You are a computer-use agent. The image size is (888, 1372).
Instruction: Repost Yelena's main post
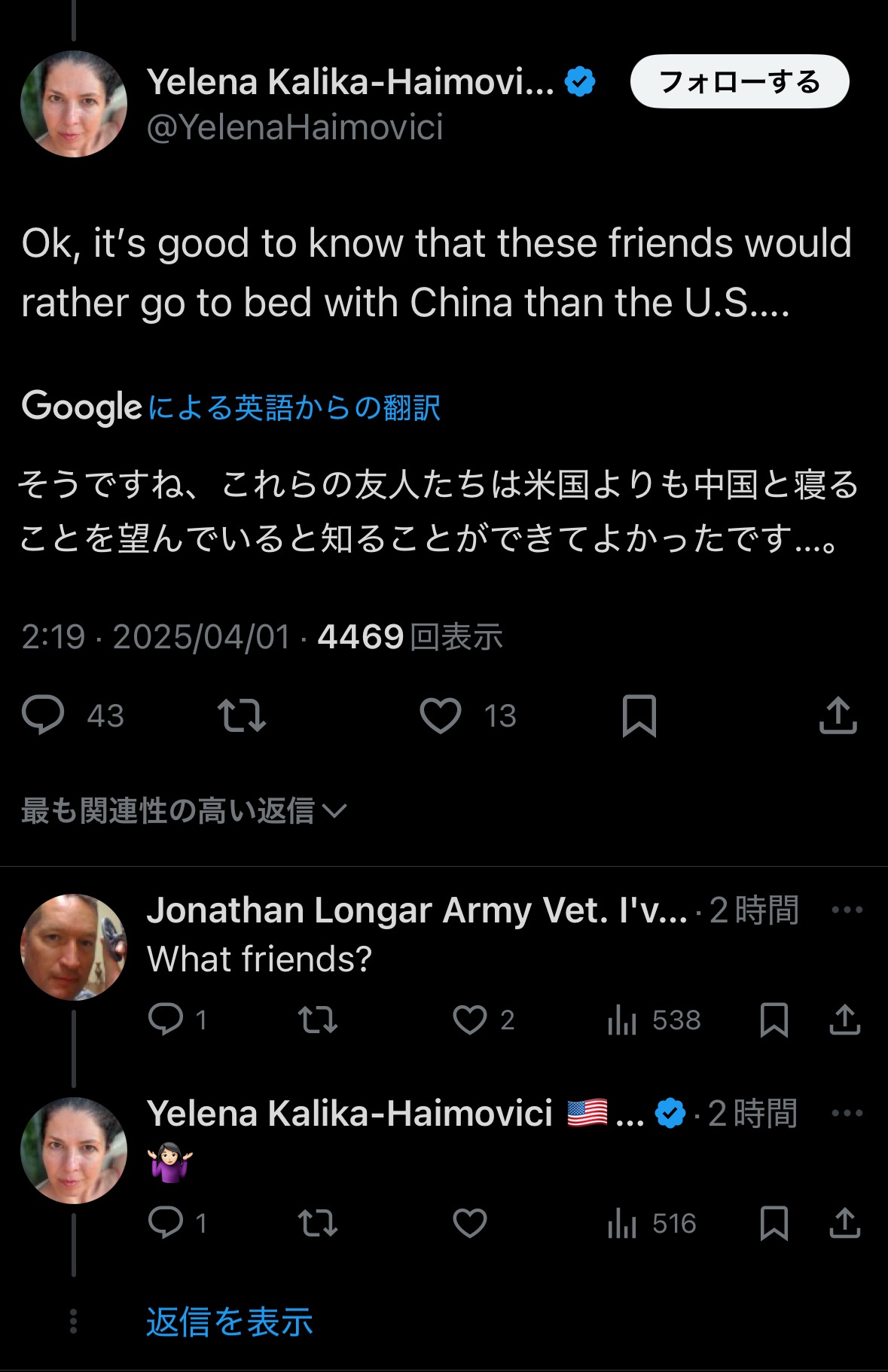[x=241, y=715]
